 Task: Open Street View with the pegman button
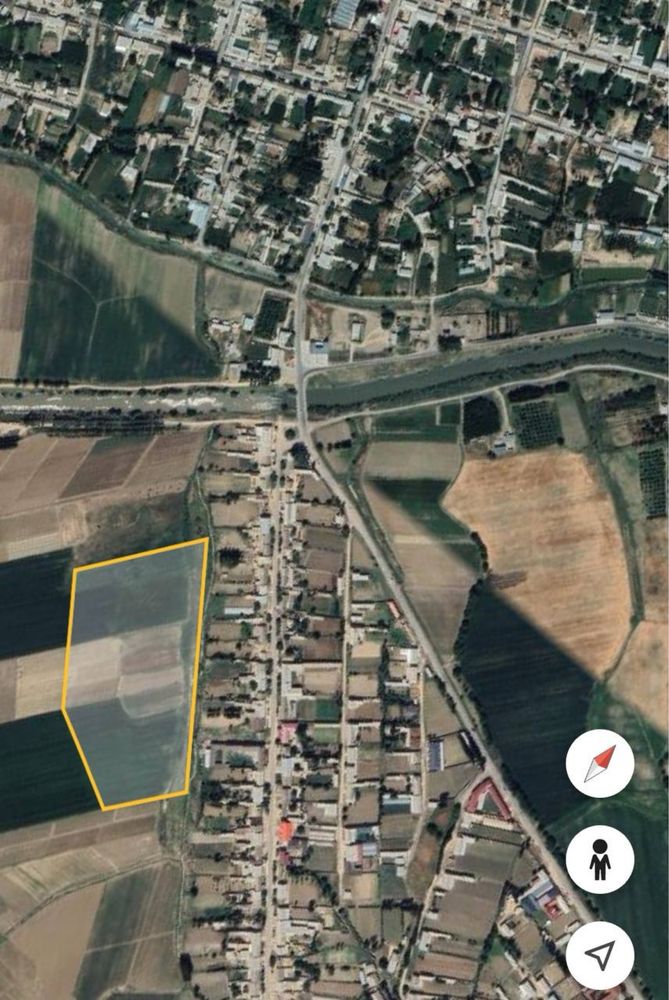(600, 859)
